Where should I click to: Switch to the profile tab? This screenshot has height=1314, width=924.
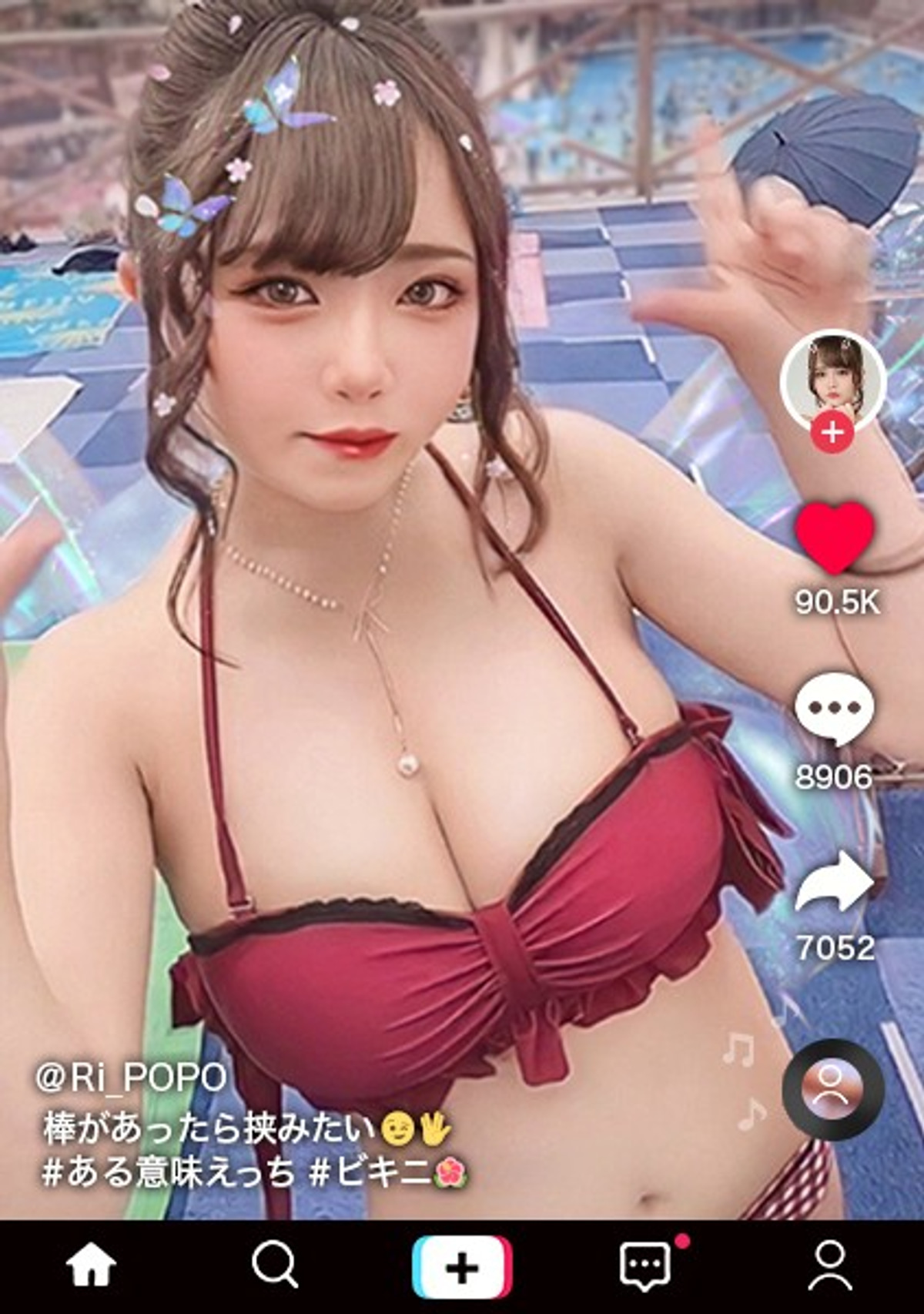click(x=830, y=1265)
